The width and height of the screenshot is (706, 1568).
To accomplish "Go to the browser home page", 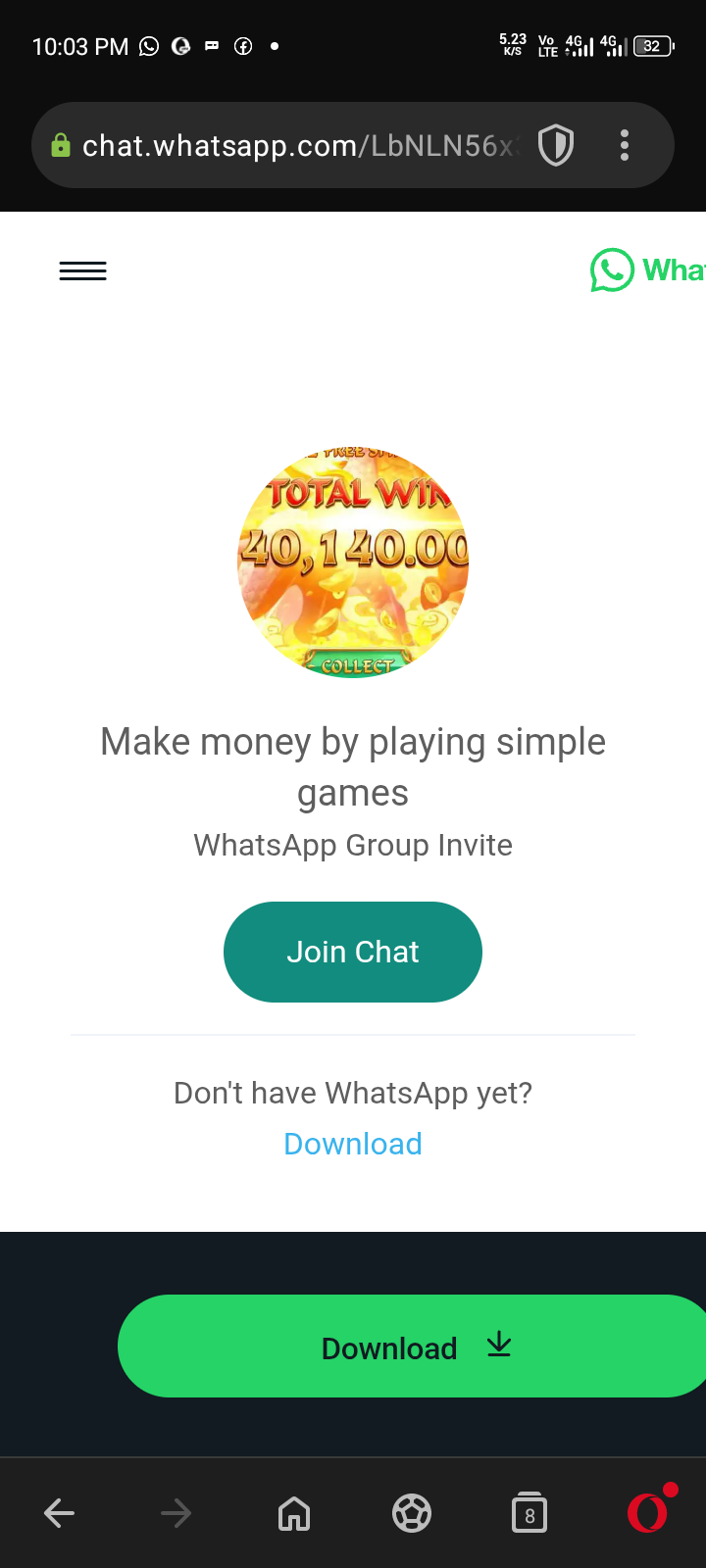I will (x=294, y=1513).
